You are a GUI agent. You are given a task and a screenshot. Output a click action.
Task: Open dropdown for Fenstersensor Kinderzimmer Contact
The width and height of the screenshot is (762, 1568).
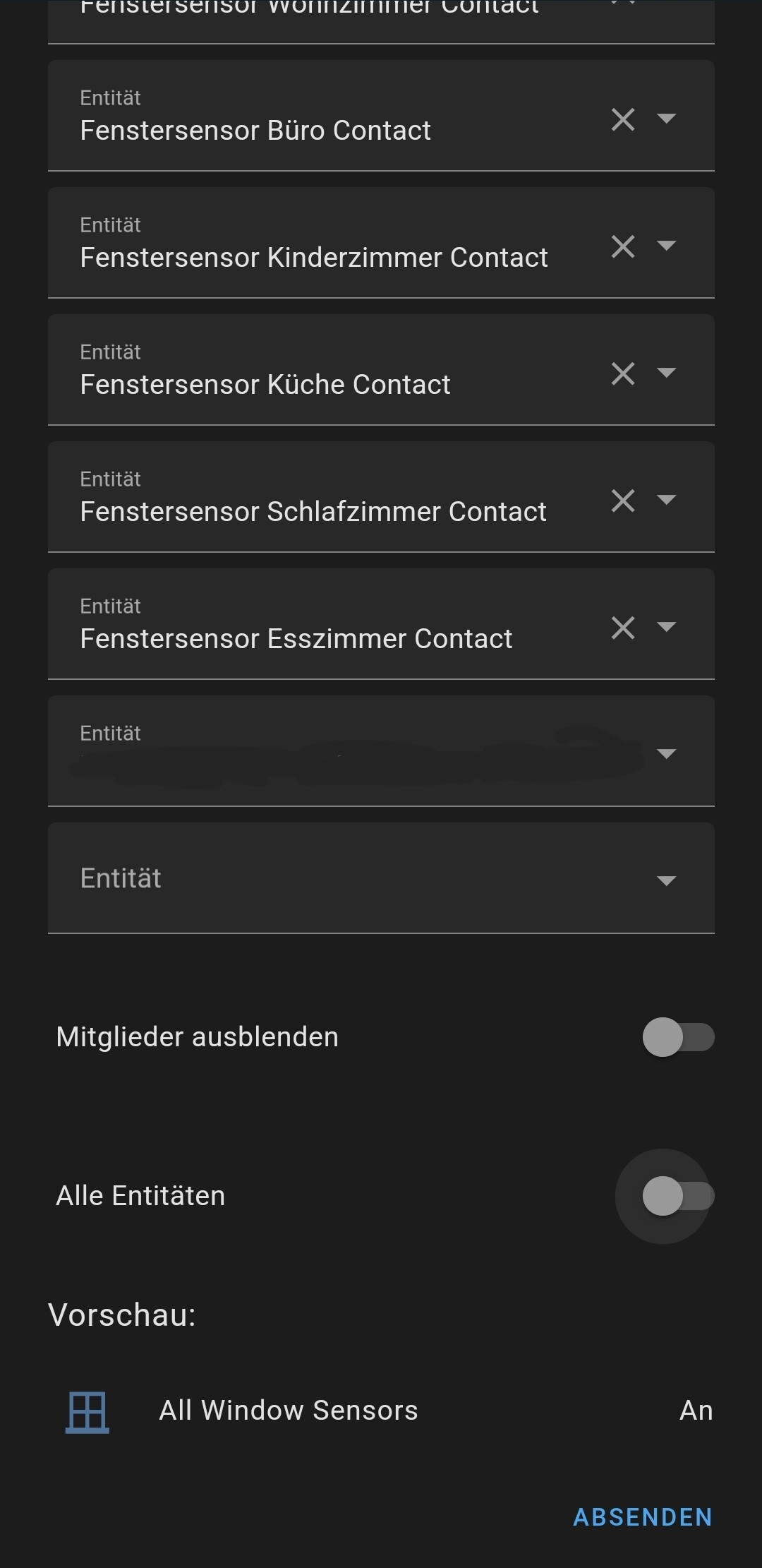666,245
